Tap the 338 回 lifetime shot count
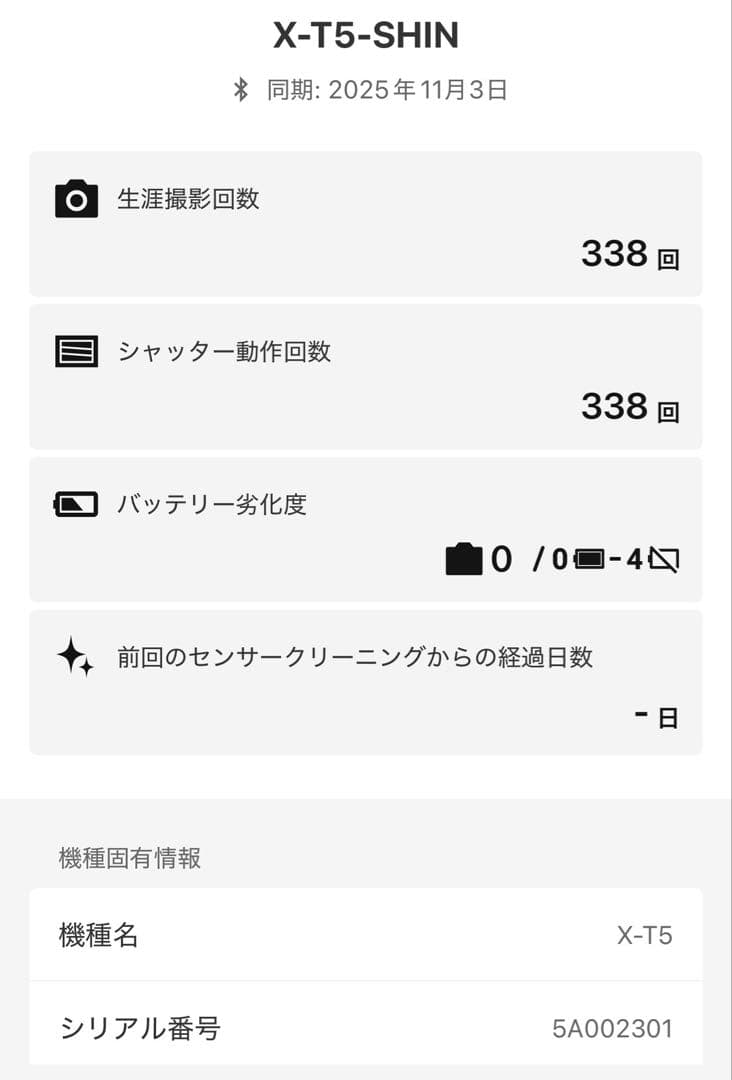This screenshot has height=1080, width=732. click(625, 256)
